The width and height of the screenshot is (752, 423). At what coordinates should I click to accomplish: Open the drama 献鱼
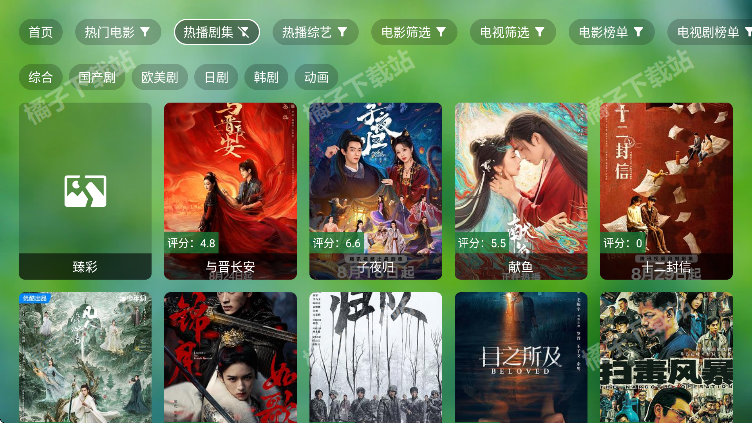(521, 190)
